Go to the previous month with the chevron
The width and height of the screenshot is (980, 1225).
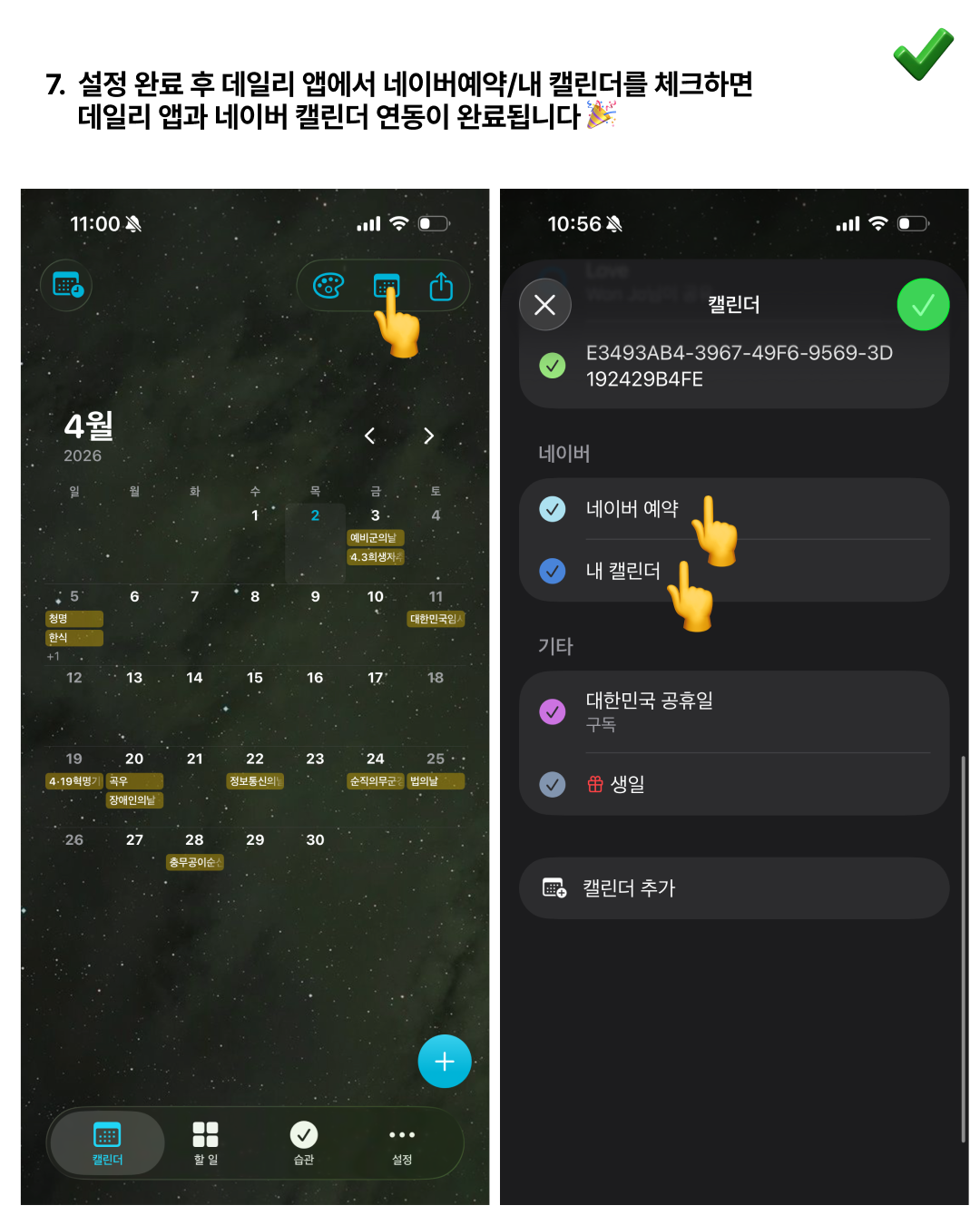369,436
